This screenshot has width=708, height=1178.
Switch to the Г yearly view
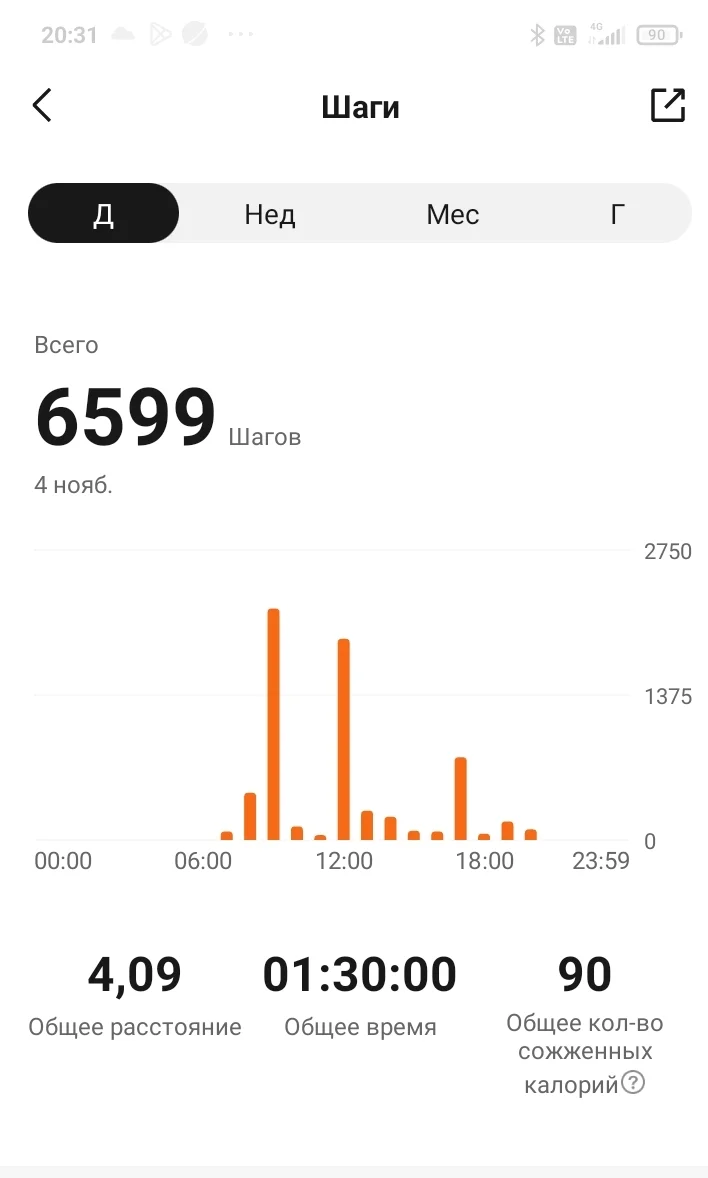tap(618, 214)
